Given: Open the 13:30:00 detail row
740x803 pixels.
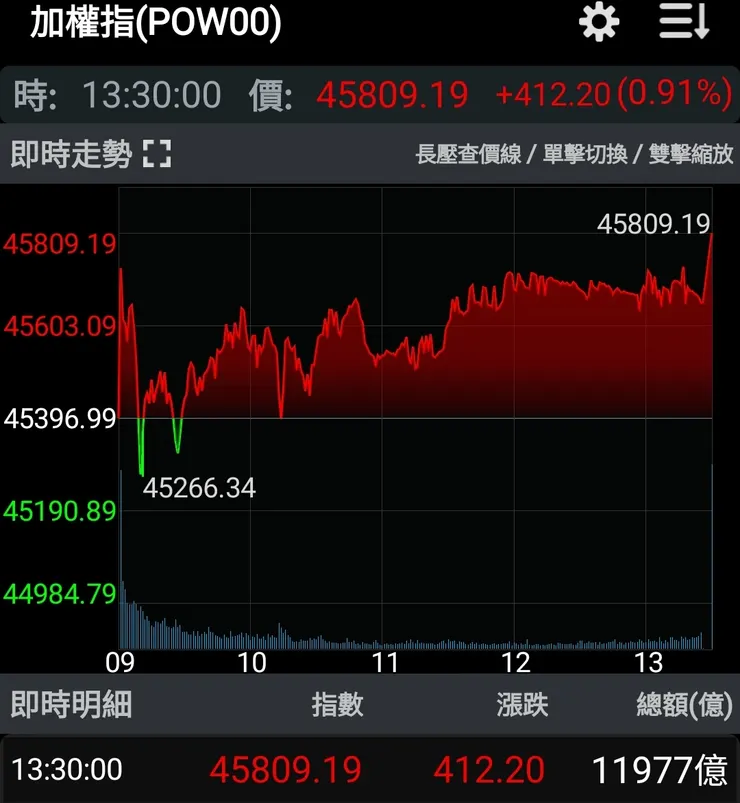Looking at the screenshot, I should 370,769.
